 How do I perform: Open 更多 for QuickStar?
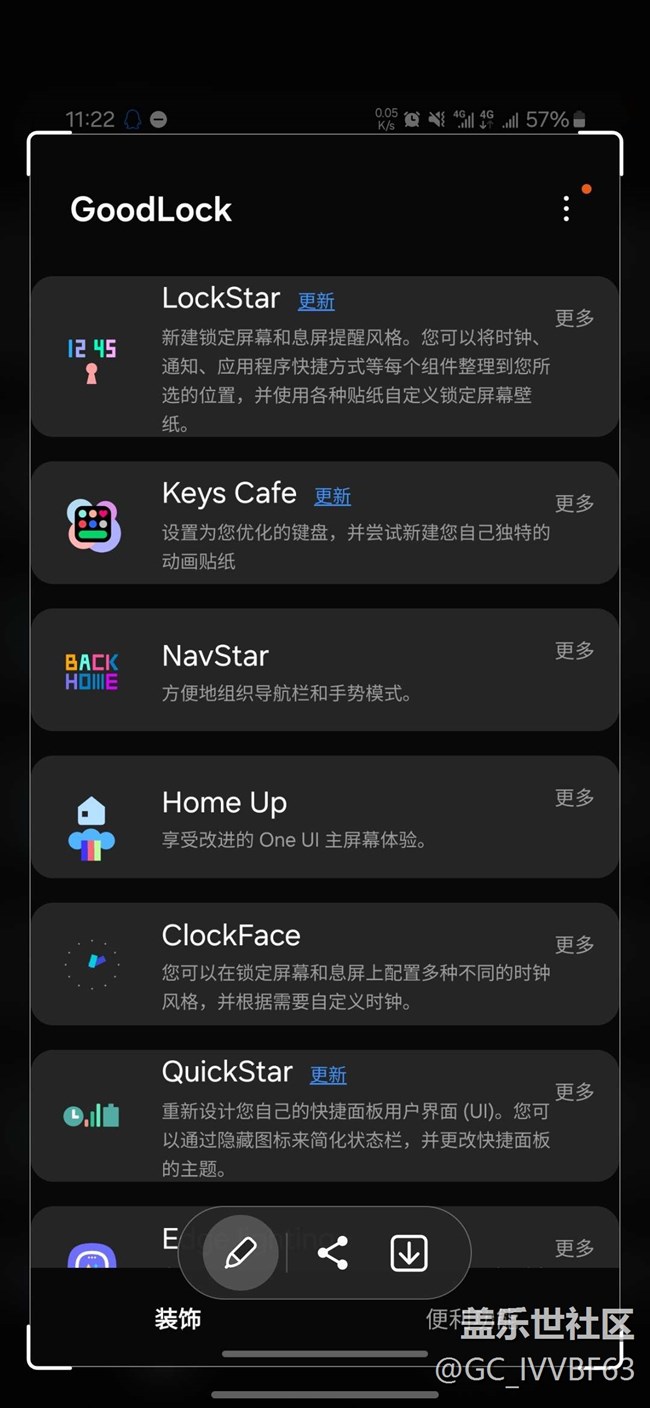[575, 1091]
